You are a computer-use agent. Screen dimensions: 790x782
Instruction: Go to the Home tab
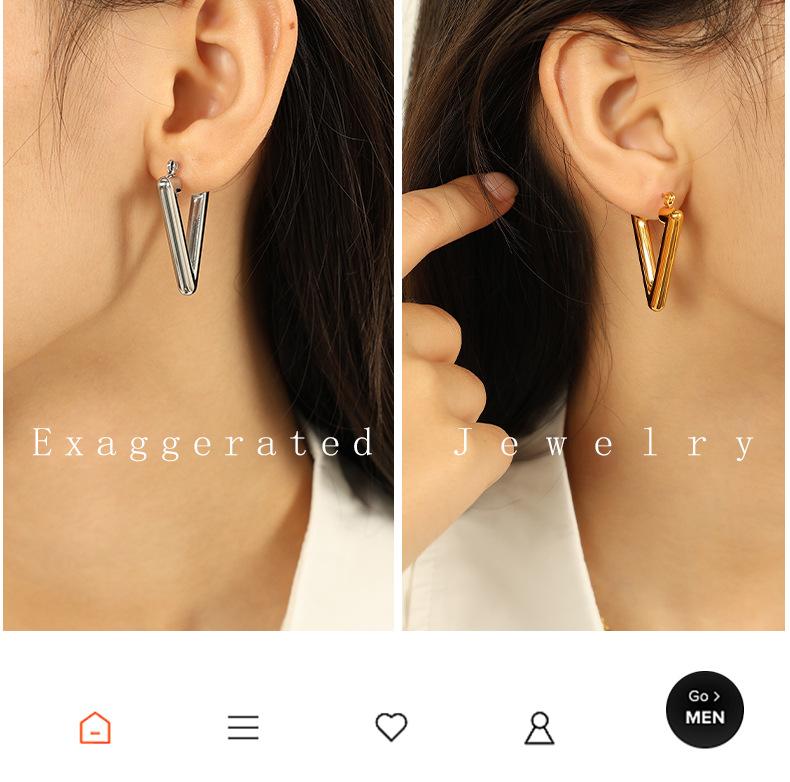[x=95, y=728]
